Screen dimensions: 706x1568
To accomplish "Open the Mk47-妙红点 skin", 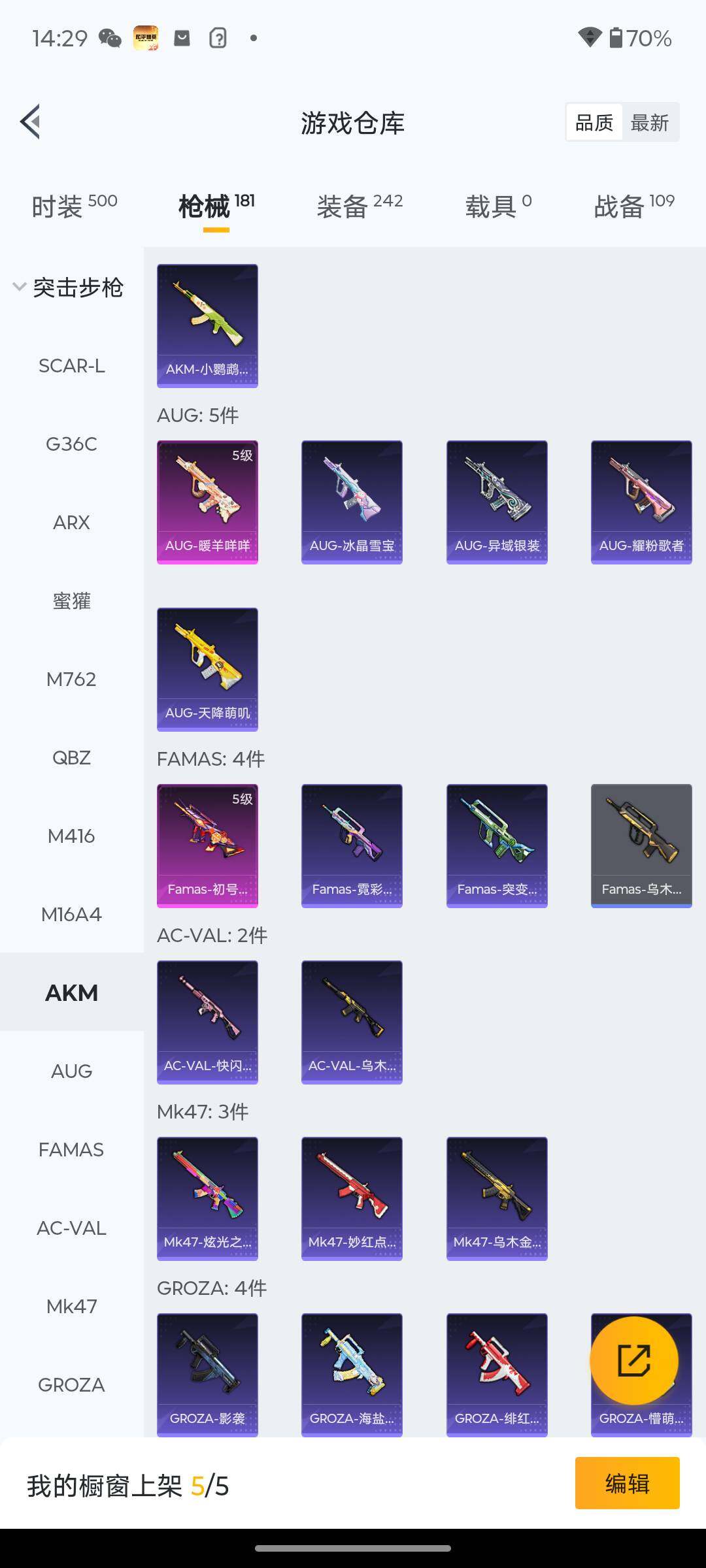I will coord(352,1198).
